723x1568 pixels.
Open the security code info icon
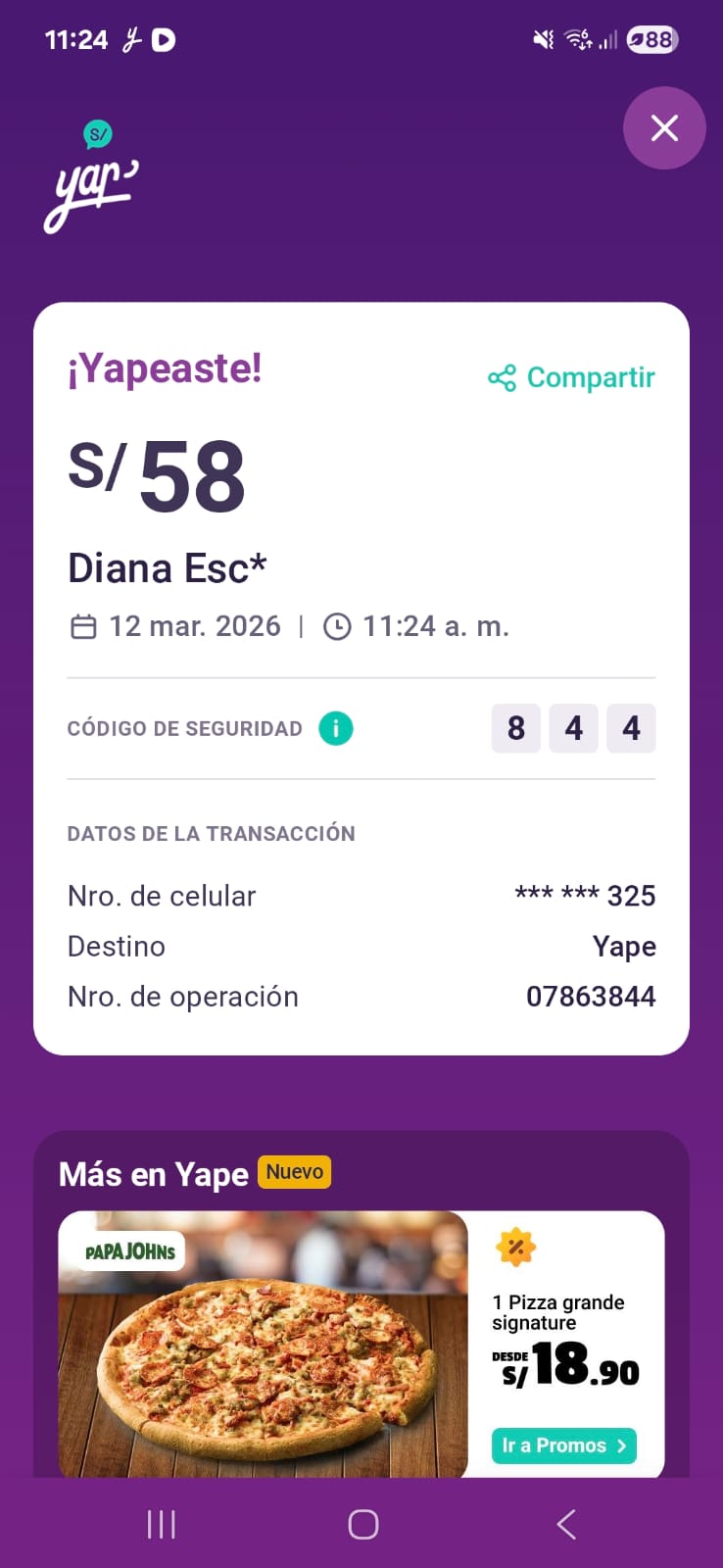(336, 729)
